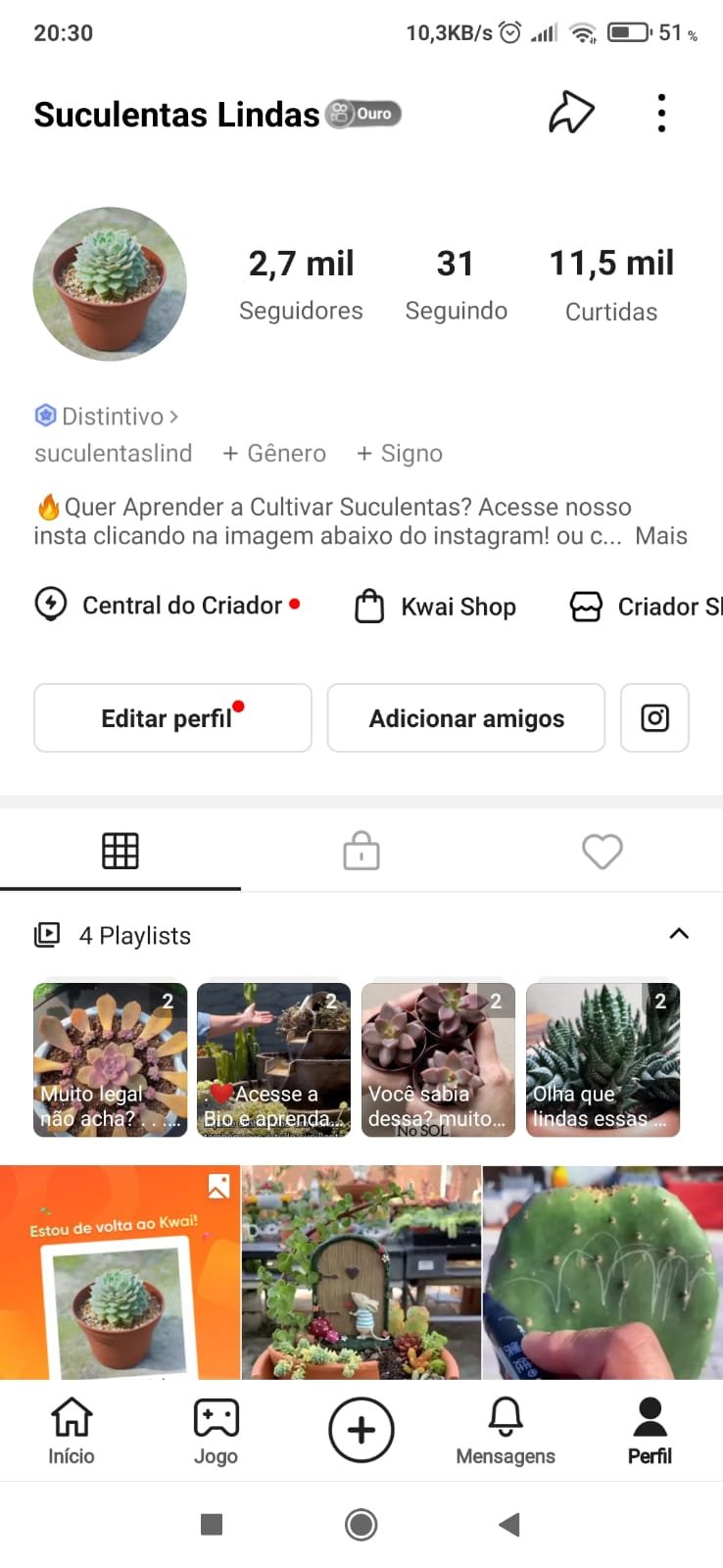Open the playlist 'Olha que lindas essas'

click(602, 1059)
